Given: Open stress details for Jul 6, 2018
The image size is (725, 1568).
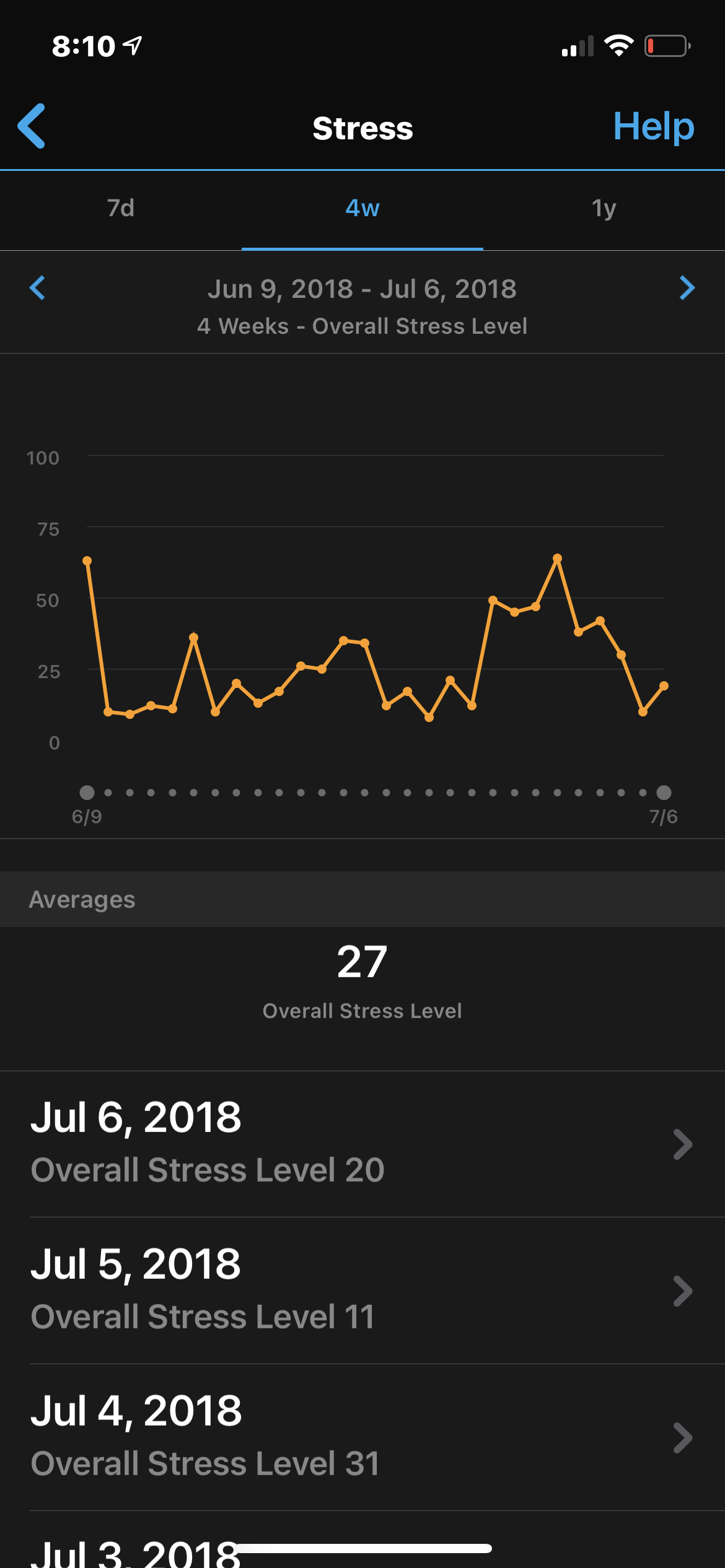Looking at the screenshot, I should point(362,1143).
